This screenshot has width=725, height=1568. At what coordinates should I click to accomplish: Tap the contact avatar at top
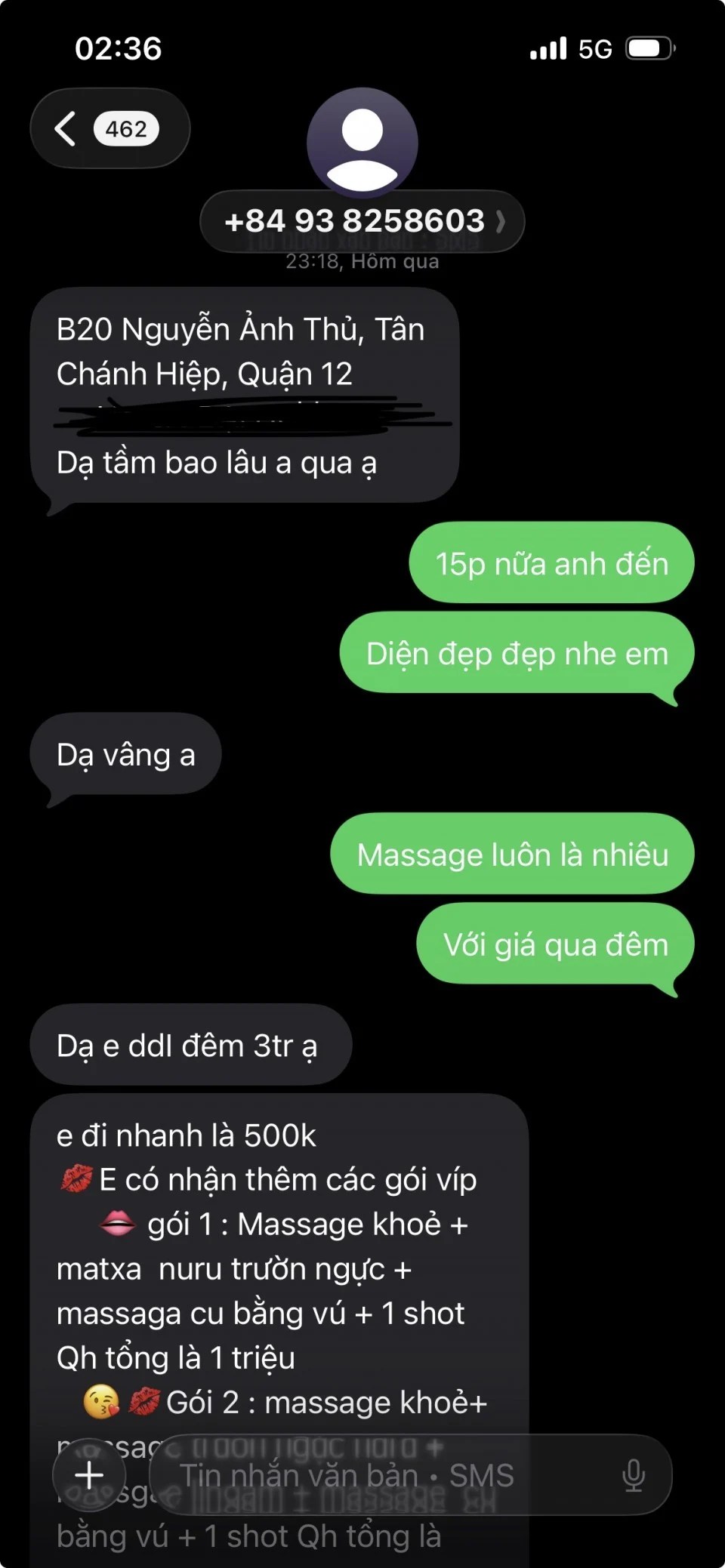click(362, 142)
